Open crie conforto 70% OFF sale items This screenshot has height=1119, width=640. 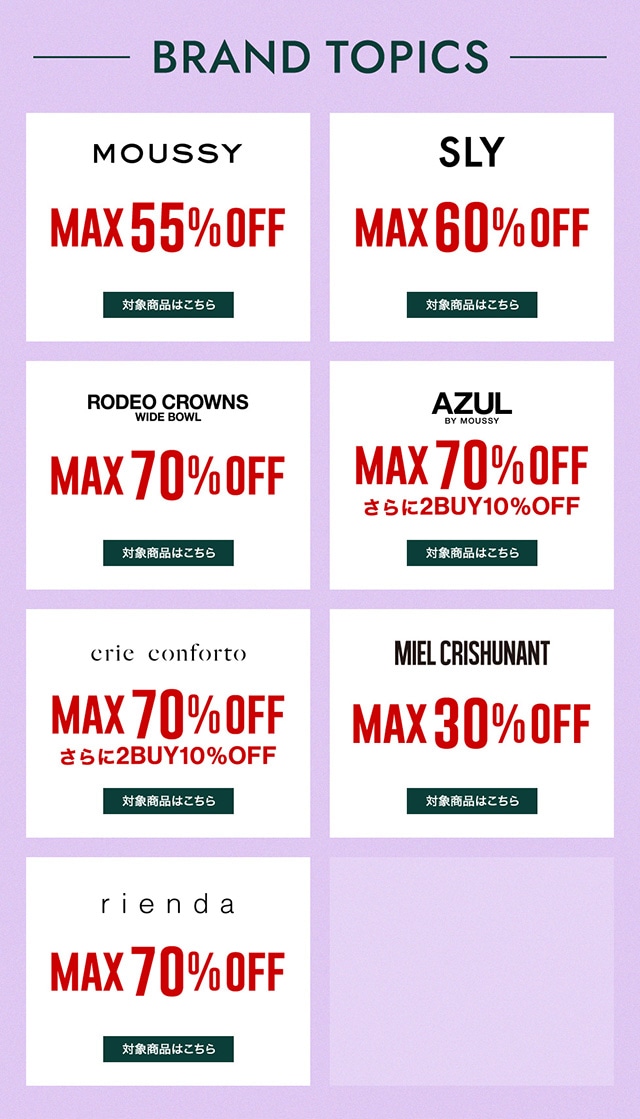coord(168,800)
